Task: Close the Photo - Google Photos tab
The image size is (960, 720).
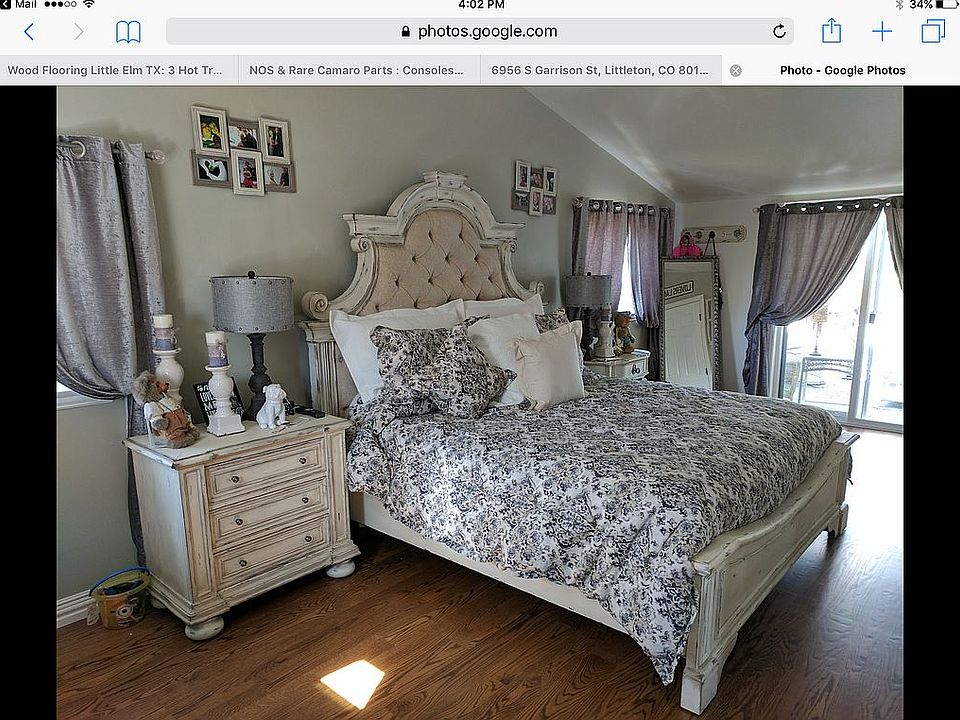Action: [736, 70]
